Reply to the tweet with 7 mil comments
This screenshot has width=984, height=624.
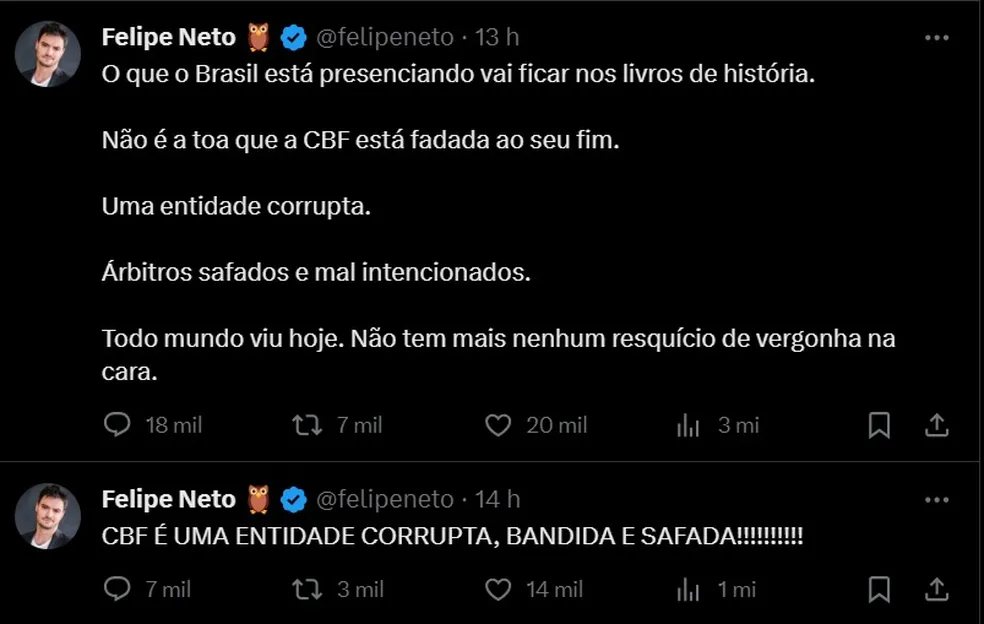pyautogui.click(x=118, y=589)
